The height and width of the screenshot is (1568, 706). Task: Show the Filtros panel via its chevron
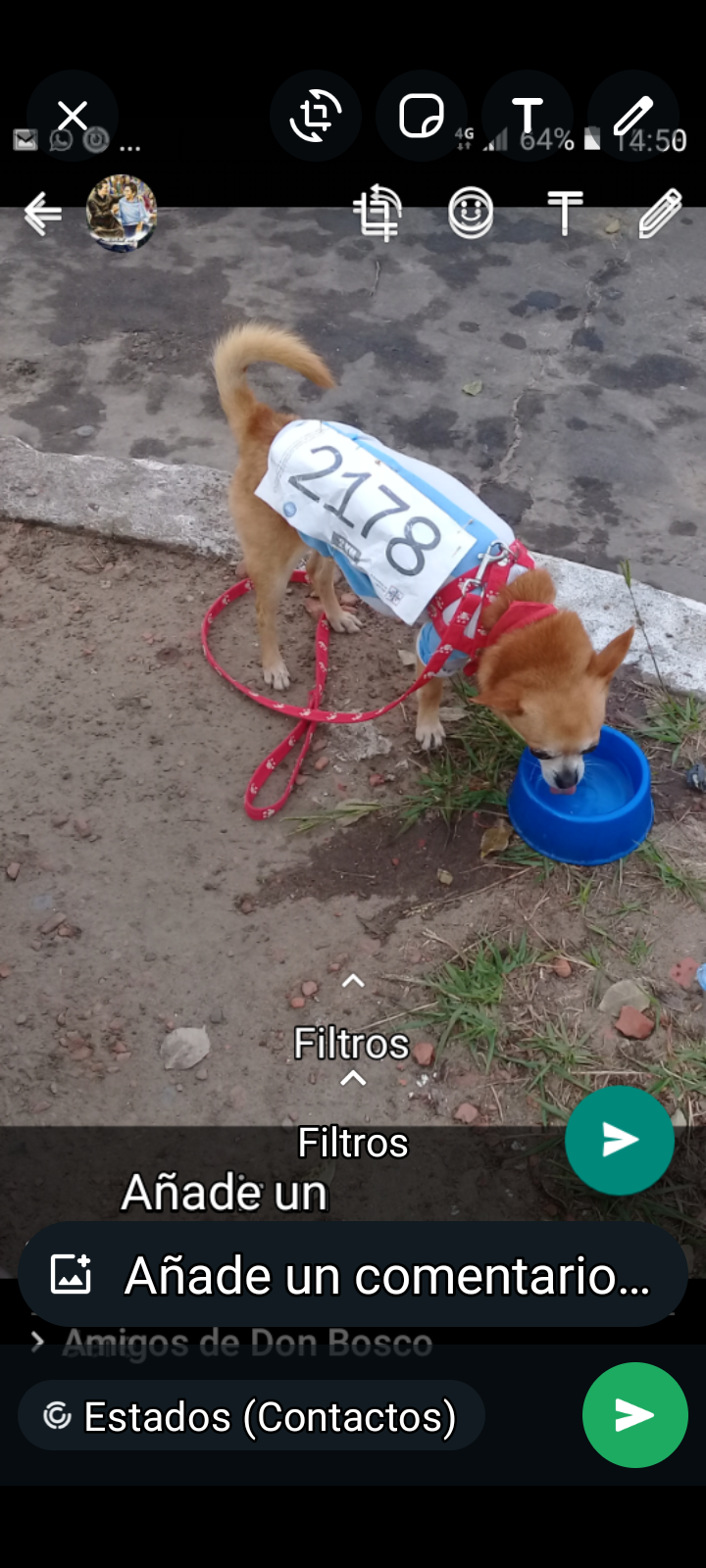click(x=351, y=982)
